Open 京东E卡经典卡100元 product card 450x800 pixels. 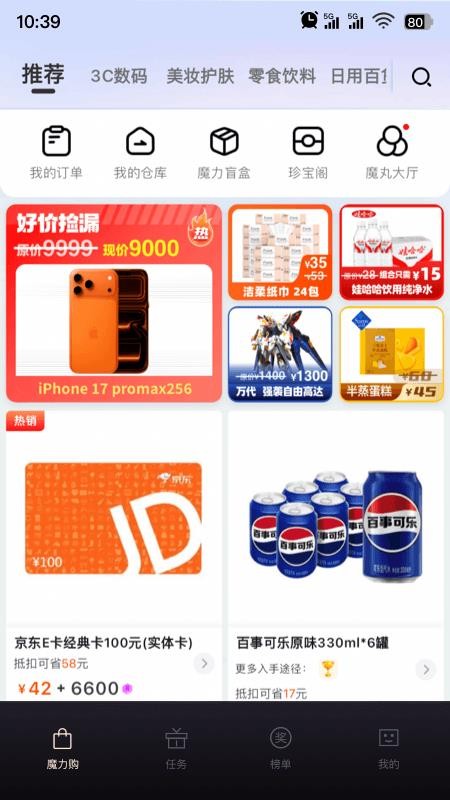114,555
